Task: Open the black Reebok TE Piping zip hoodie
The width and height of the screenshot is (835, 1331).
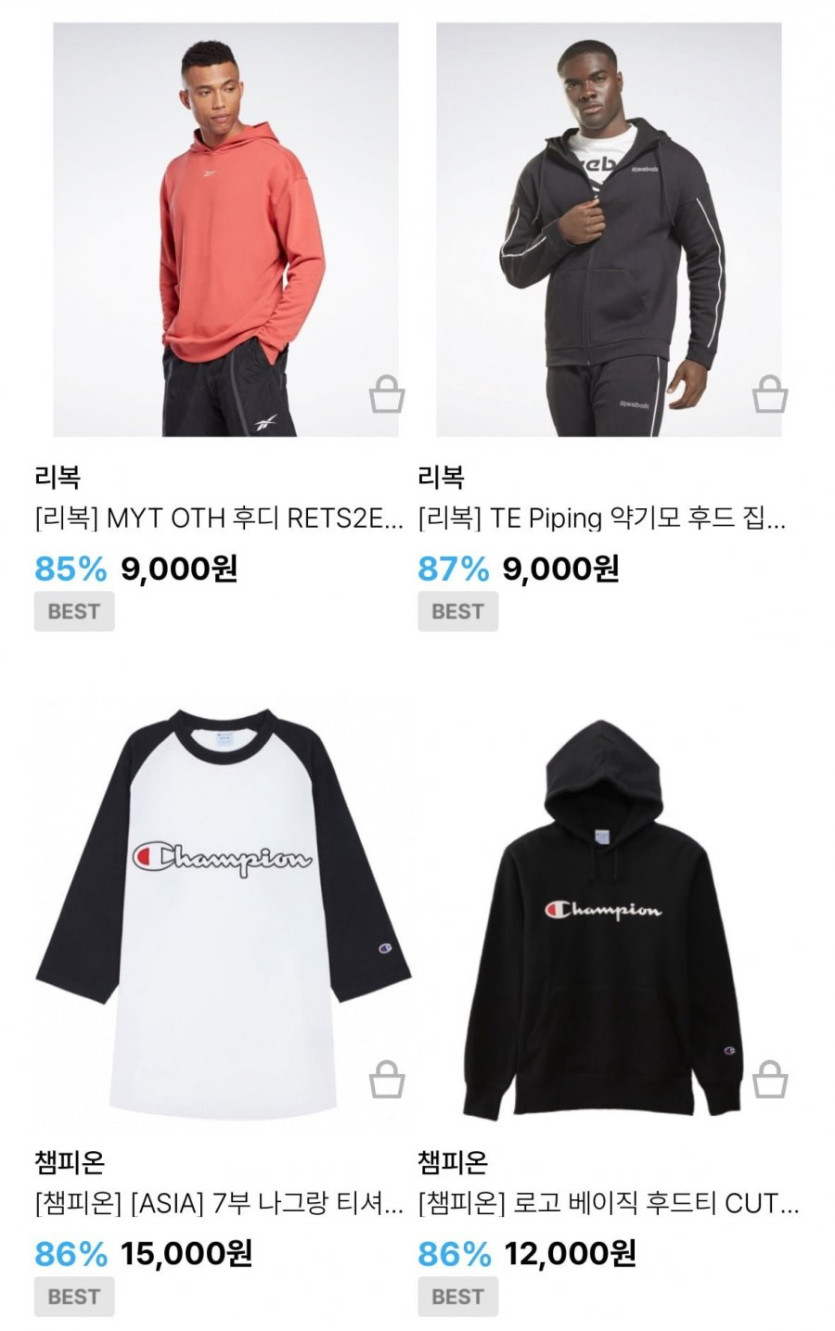Action: 608,230
